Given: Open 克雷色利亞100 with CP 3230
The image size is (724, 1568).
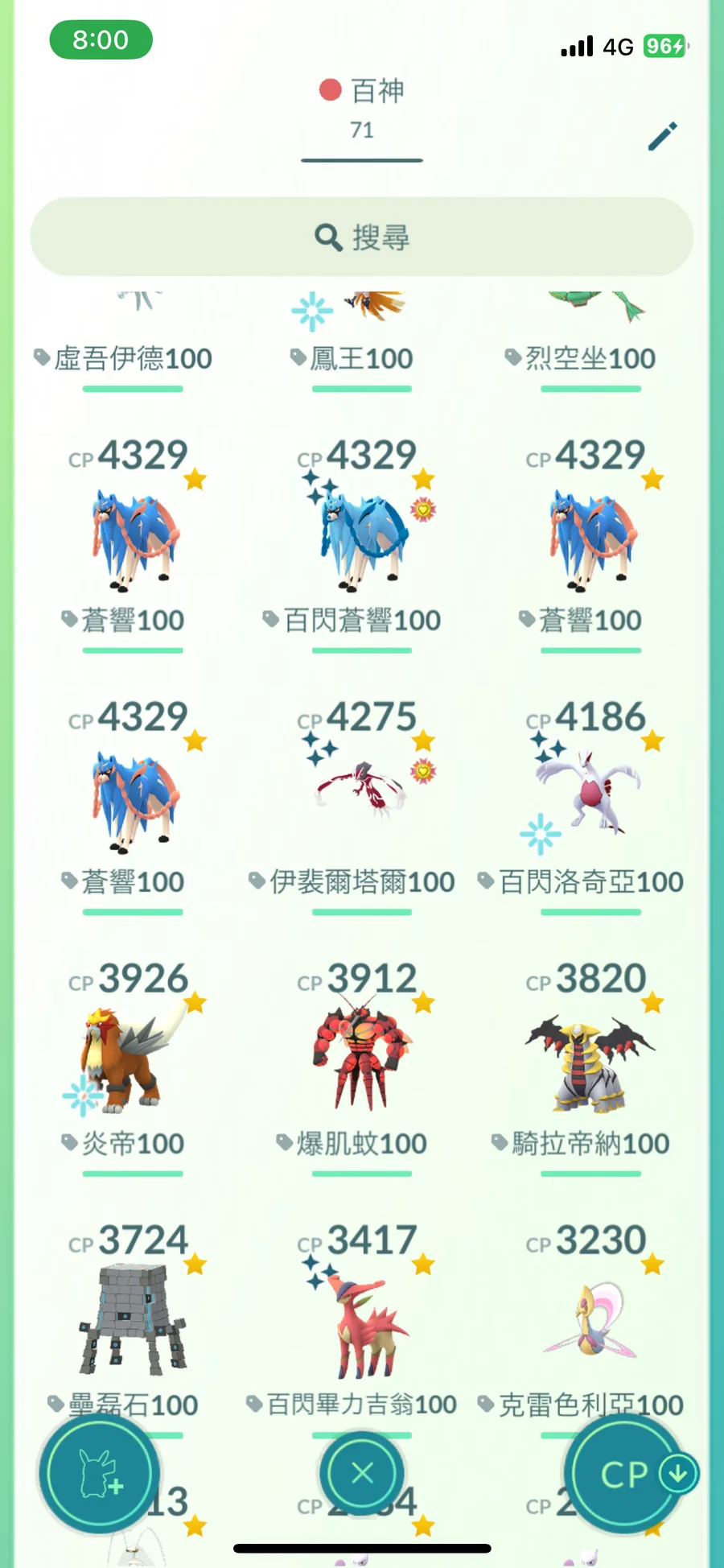Looking at the screenshot, I should coord(591,1320).
